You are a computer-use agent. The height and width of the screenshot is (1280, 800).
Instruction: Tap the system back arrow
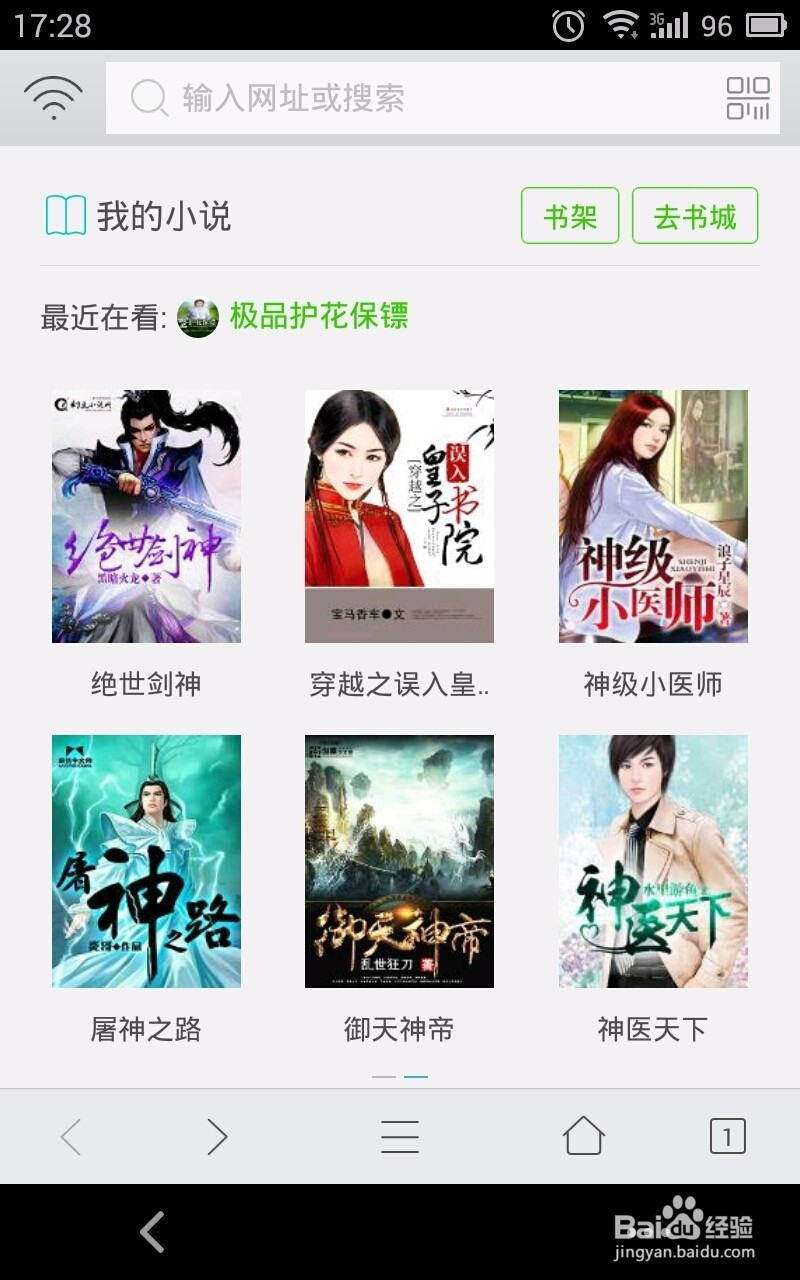coord(152,1232)
